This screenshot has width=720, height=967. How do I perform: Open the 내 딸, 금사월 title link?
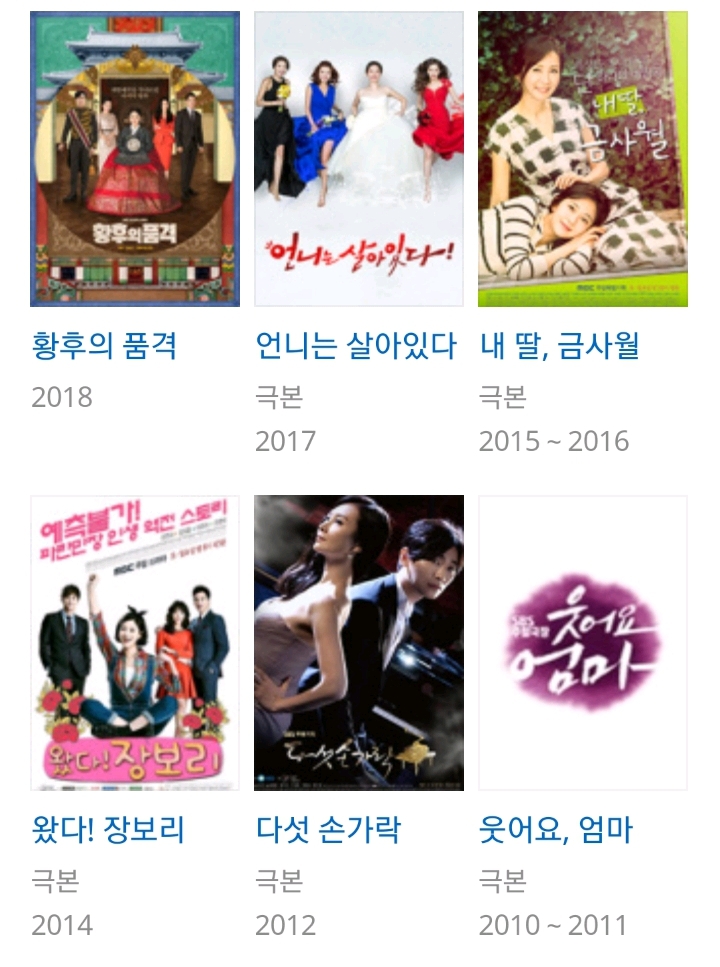coord(559,347)
